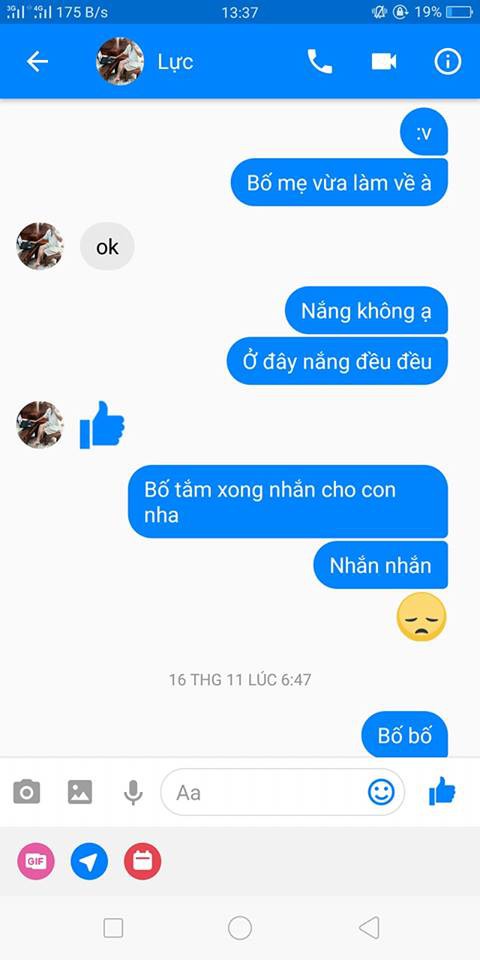This screenshot has width=480, height=960.
Task: Open Lực's profile picture in header
Action: pyautogui.click(x=120, y=61)
